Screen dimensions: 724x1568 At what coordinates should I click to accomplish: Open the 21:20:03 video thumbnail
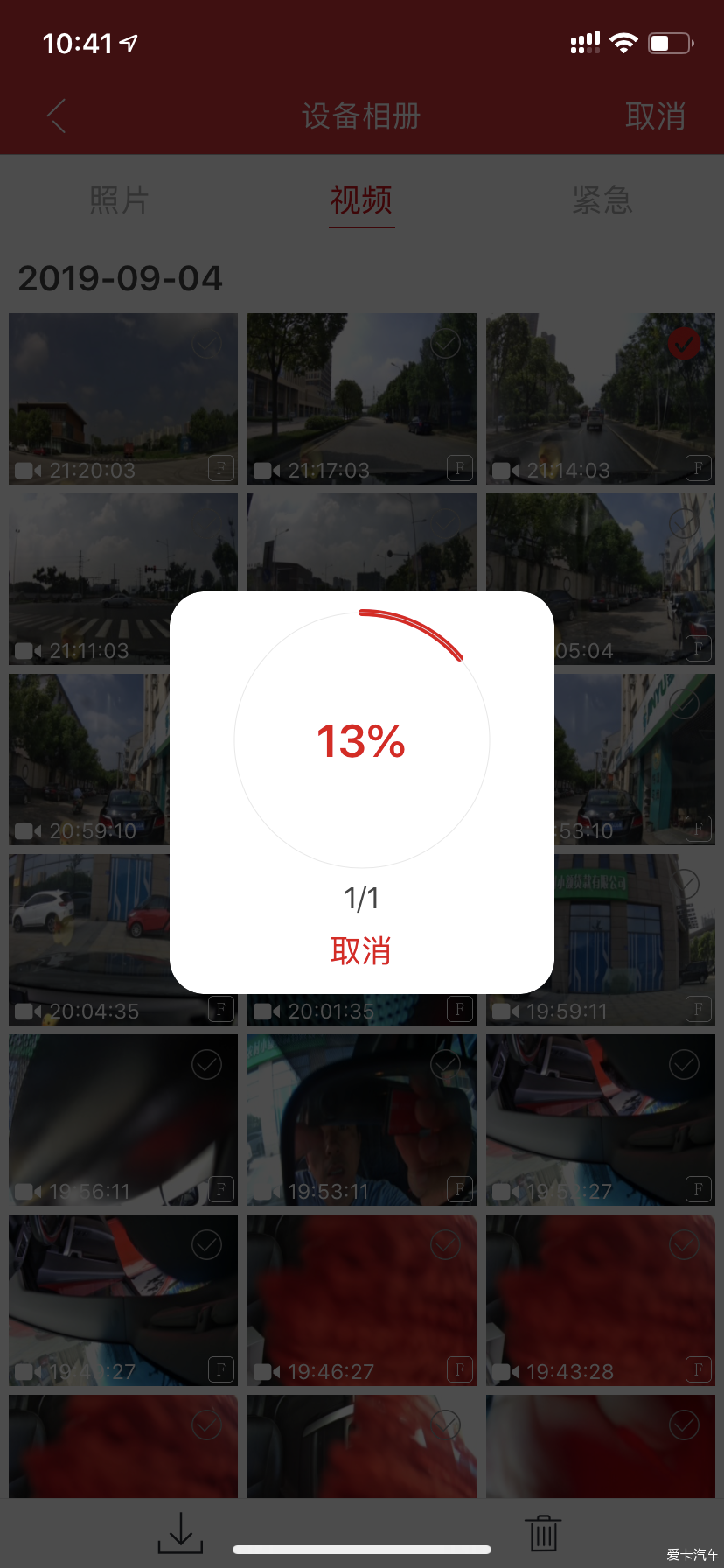click(x=123, y=399)
